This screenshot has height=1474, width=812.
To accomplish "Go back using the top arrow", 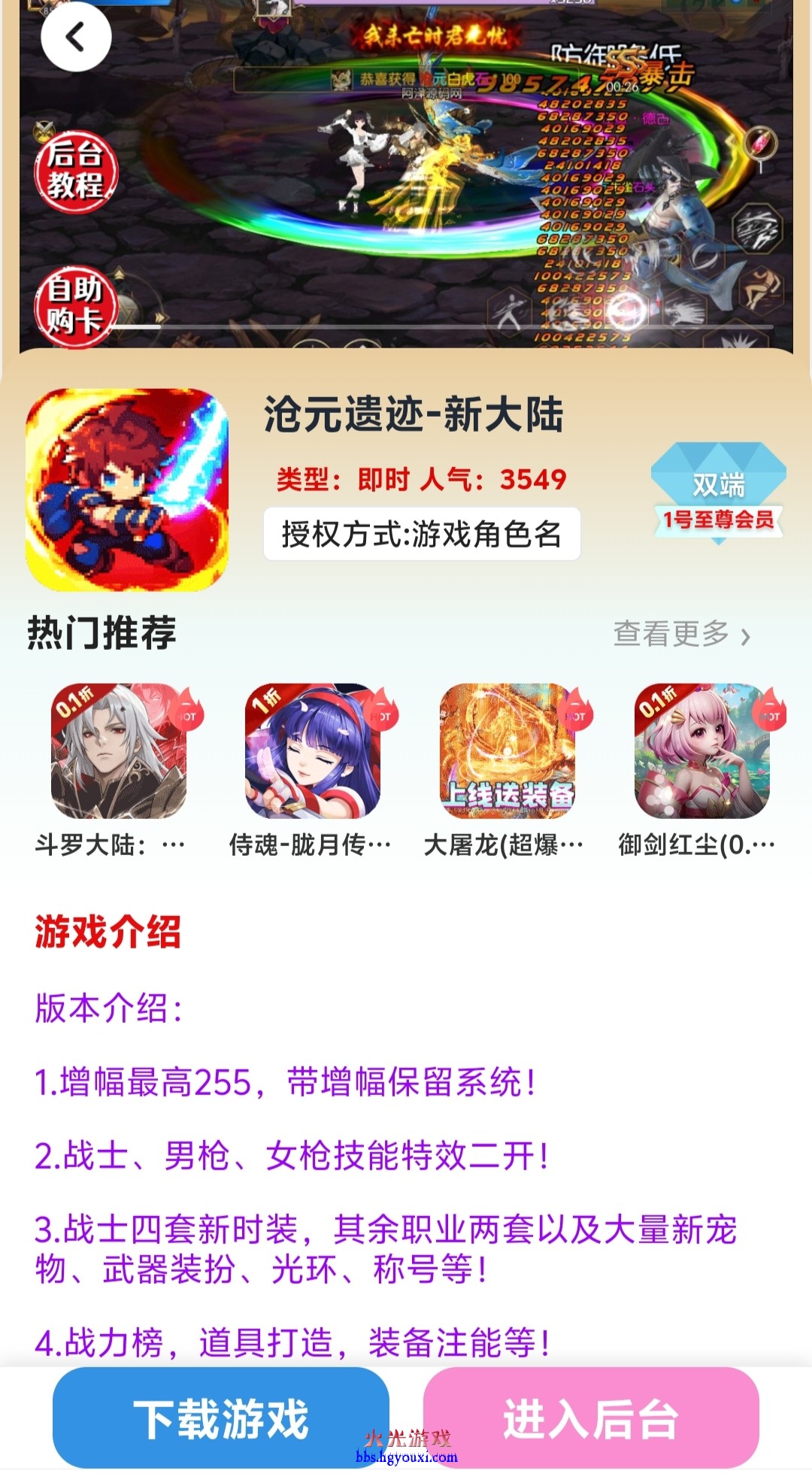I will point(76,37).
